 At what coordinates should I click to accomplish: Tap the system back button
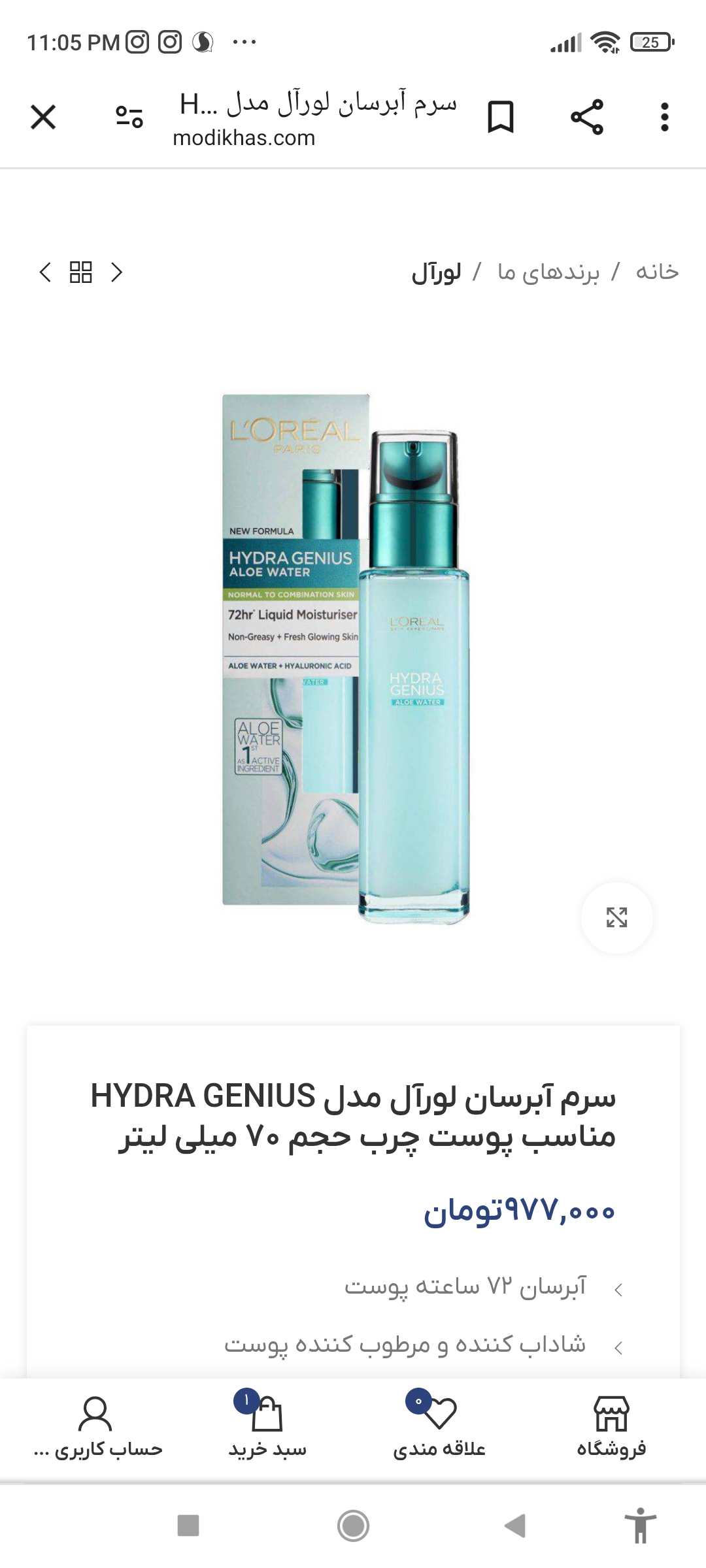pyautogui.click(x=515, y=1526)
